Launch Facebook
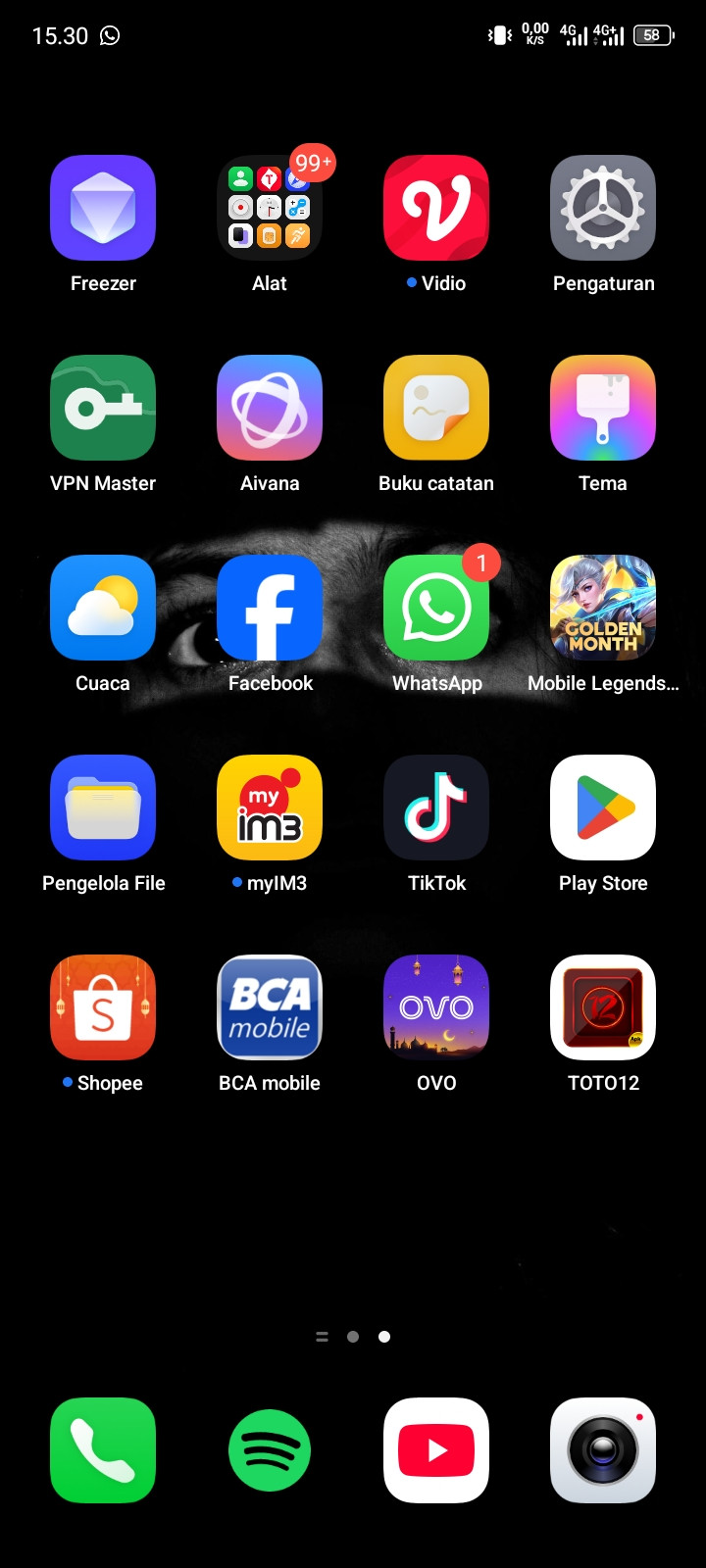The width and height of the screenshot is (706, 1568). [270, 608]
